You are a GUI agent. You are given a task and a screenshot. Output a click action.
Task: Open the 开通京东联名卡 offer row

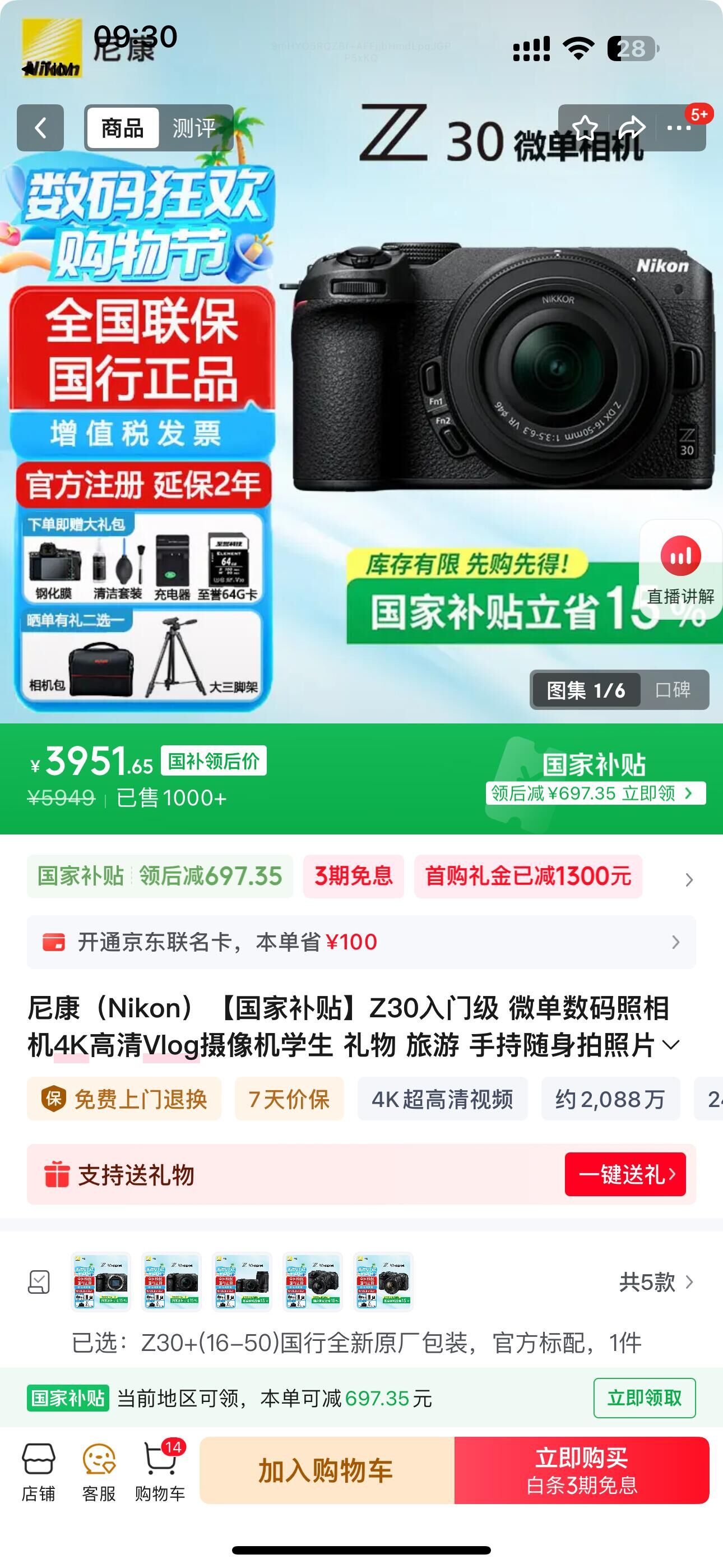point(361,942)
